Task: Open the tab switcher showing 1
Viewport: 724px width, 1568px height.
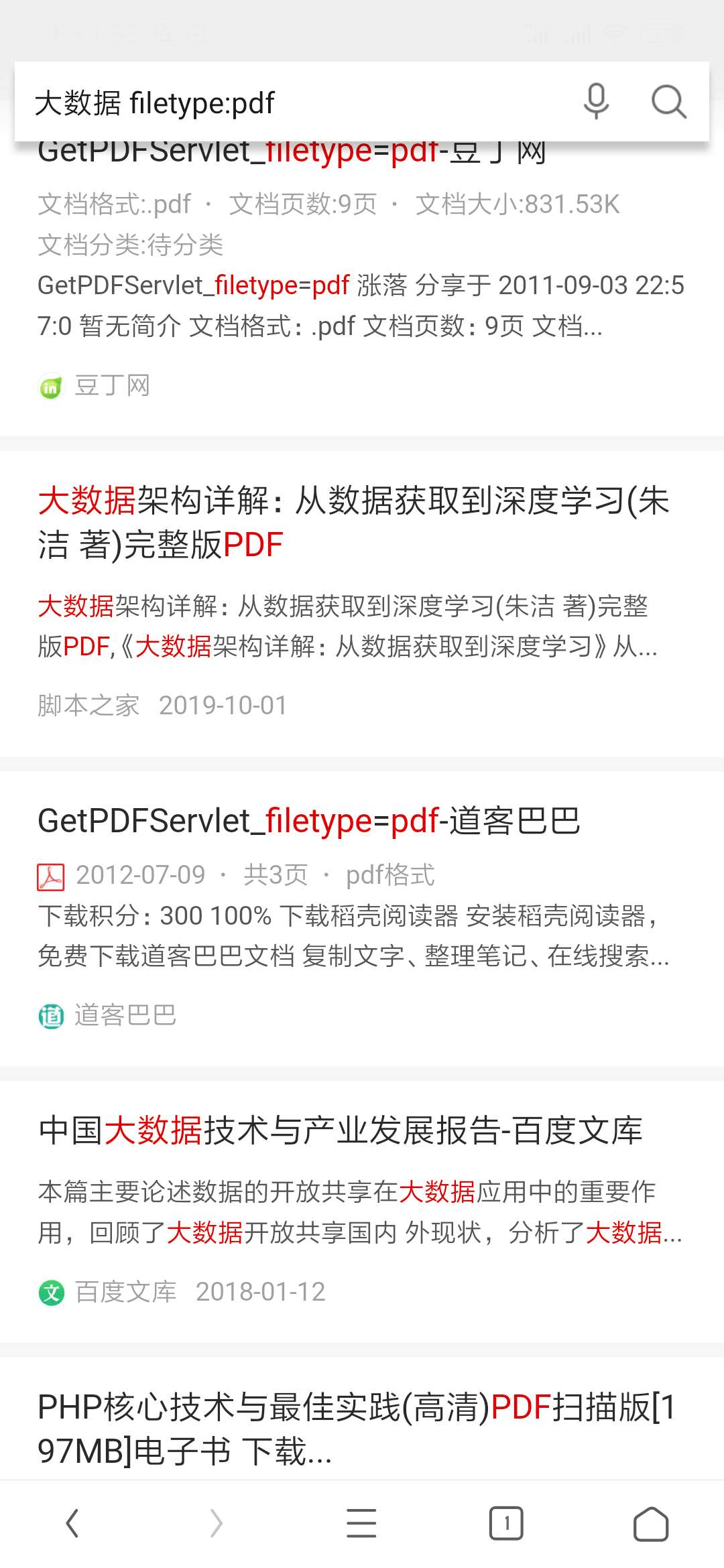Action: 506,1523
